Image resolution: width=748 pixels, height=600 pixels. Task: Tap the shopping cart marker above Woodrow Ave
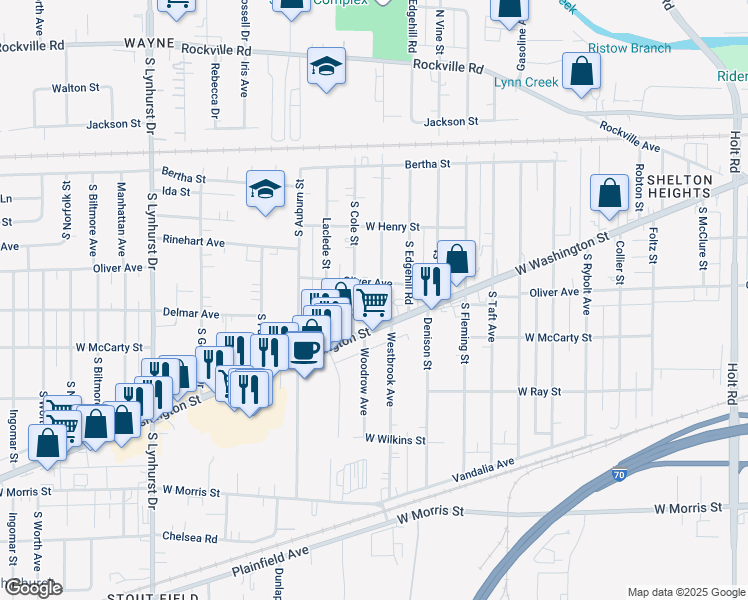pyautogui.click(x=373, y=301)
